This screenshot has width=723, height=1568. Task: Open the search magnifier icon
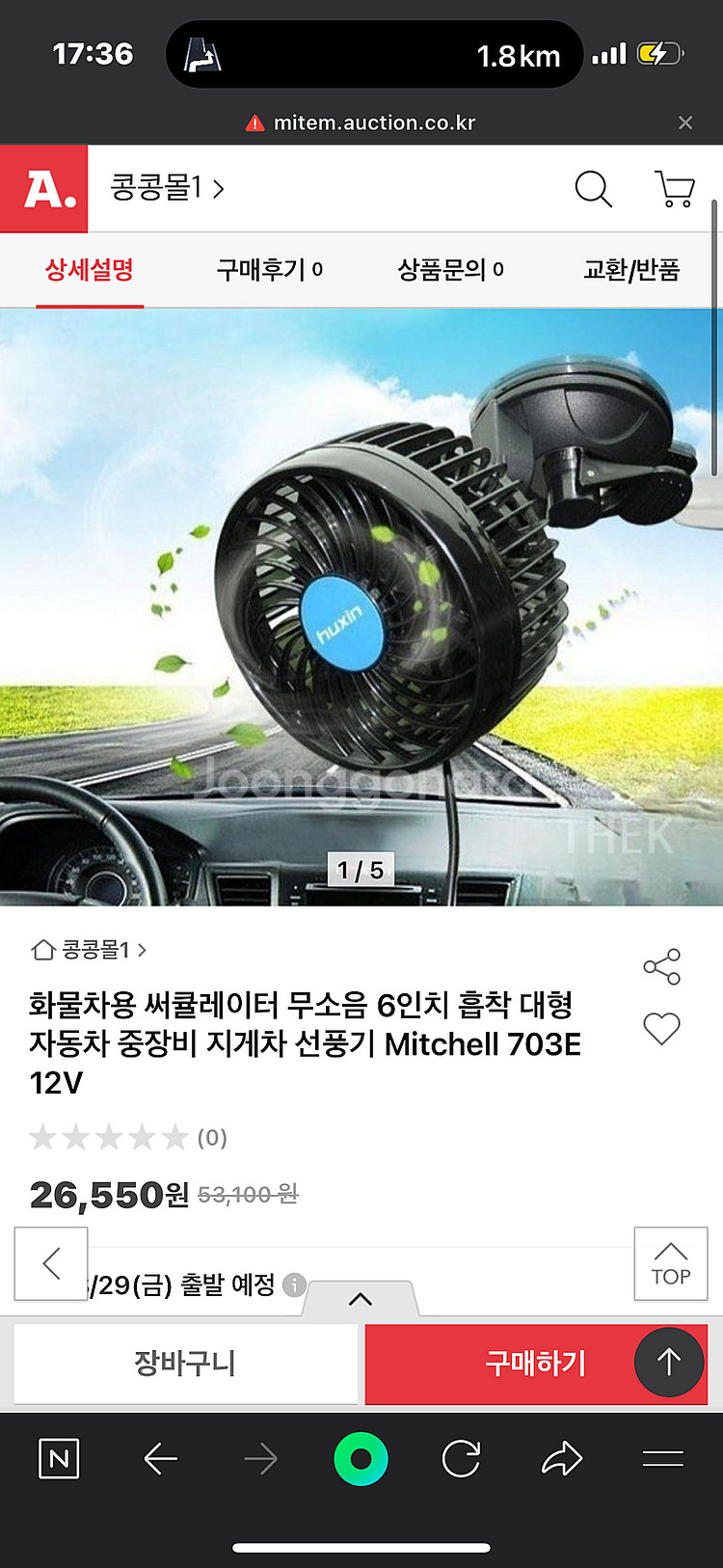(593, 189)
